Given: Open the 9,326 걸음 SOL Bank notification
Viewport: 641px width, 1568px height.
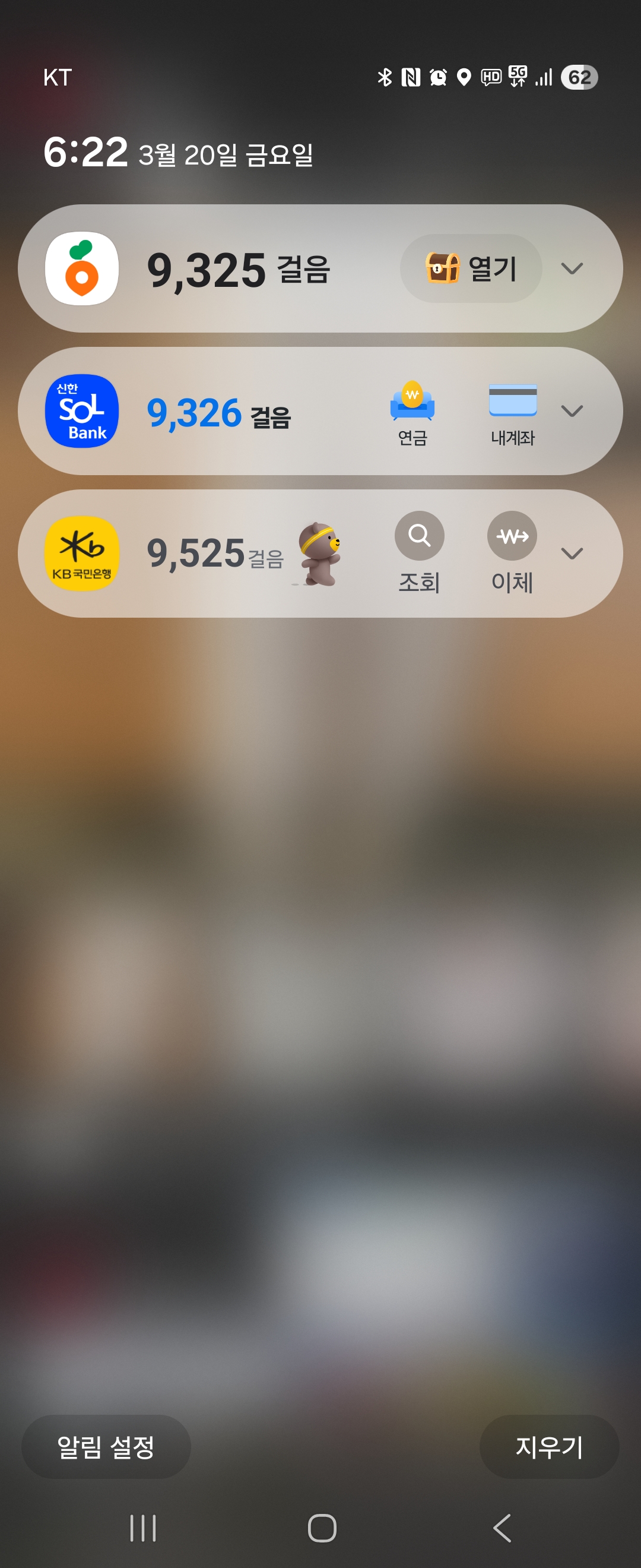Looking at the screenshot, I should [x=219, y=413].
